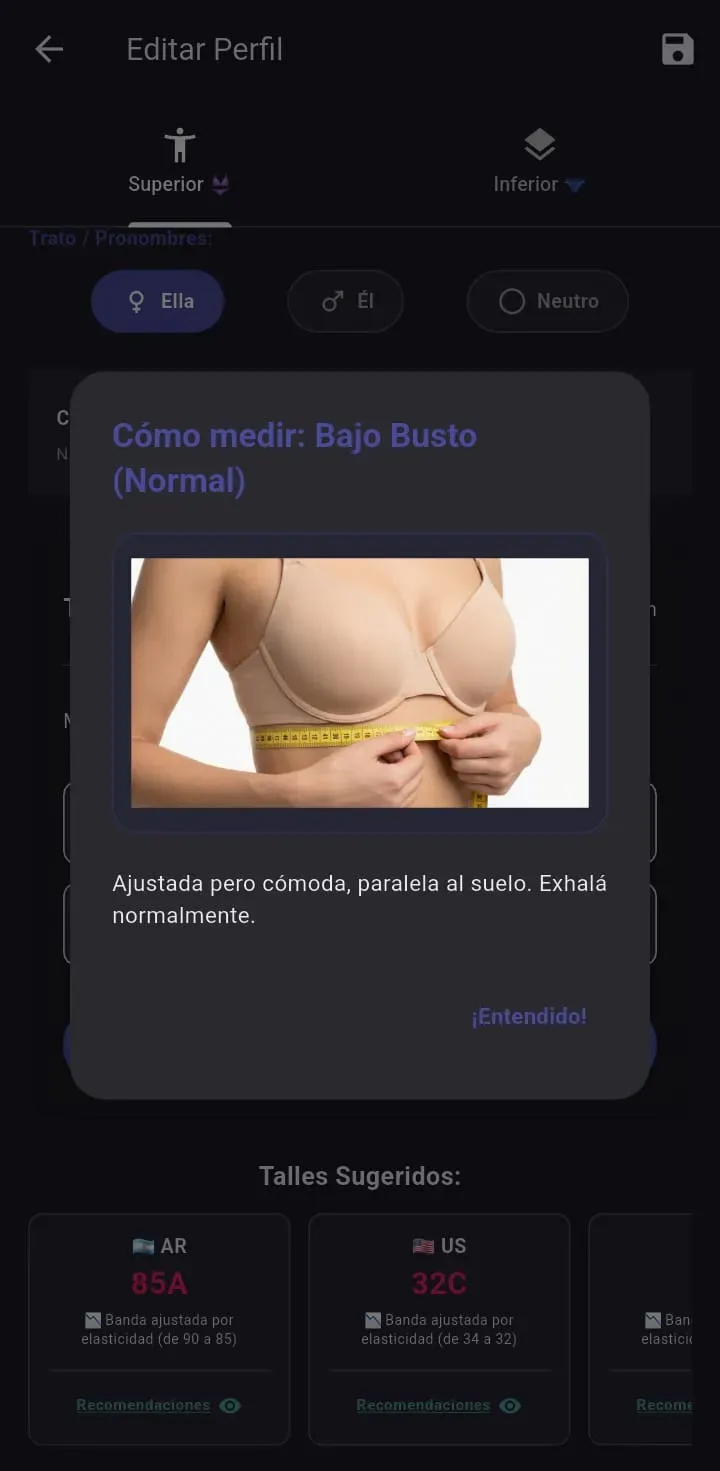The height and width of the screenshot is (1471, 720).
Task: Tap the measuring tape instruction photo
Action: point(360,684)
